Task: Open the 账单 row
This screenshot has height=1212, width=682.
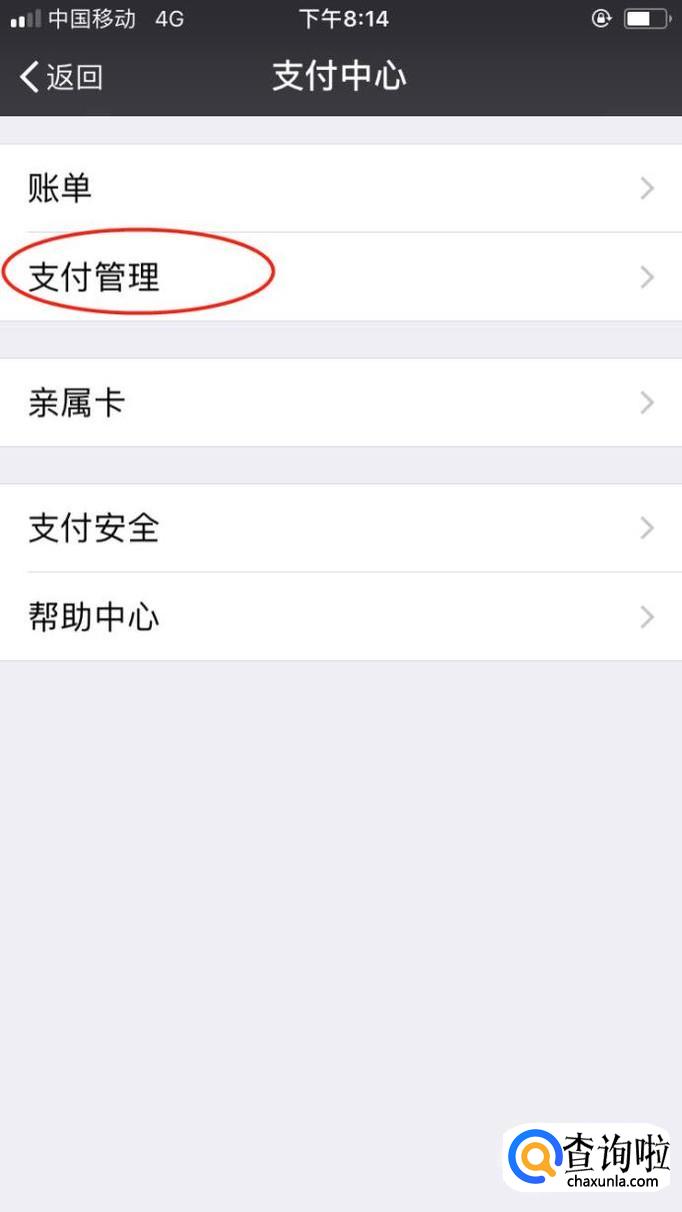Action: (340, 188)
